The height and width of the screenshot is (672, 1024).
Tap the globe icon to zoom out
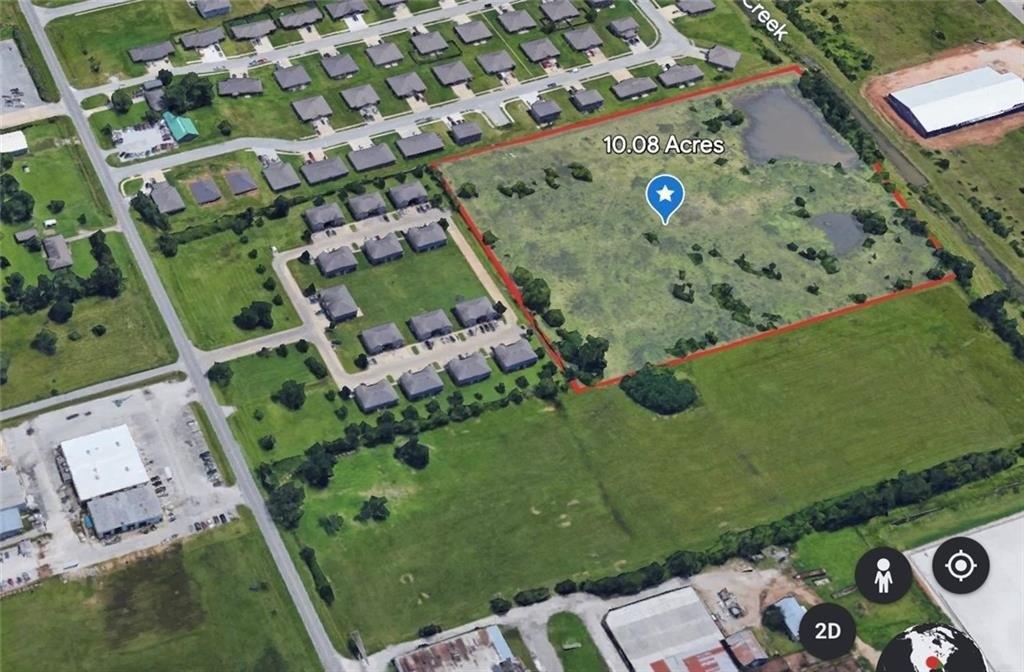930,650
